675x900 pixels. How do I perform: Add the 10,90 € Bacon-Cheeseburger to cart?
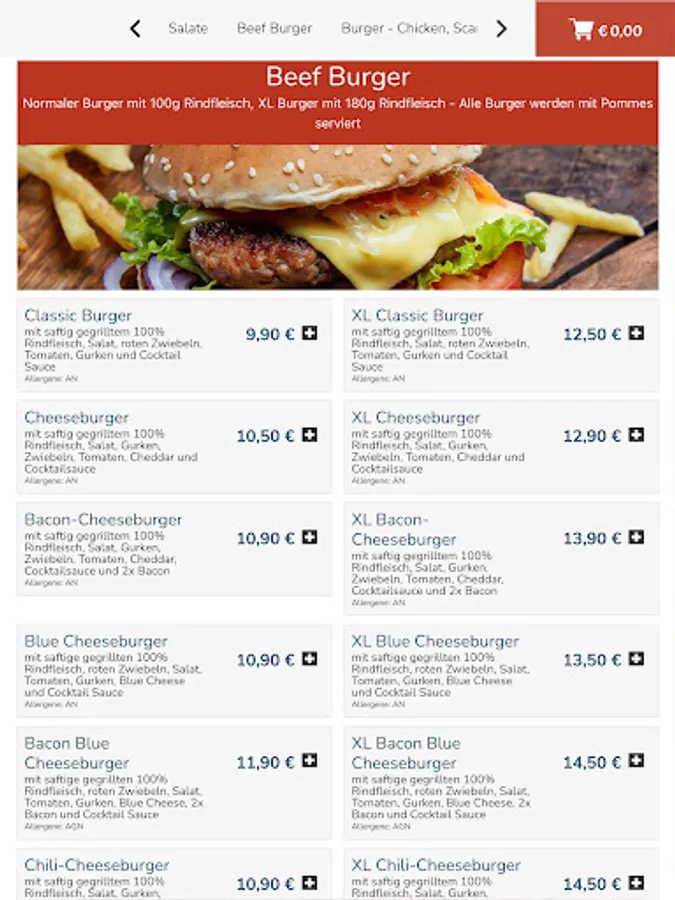[310, 537]
